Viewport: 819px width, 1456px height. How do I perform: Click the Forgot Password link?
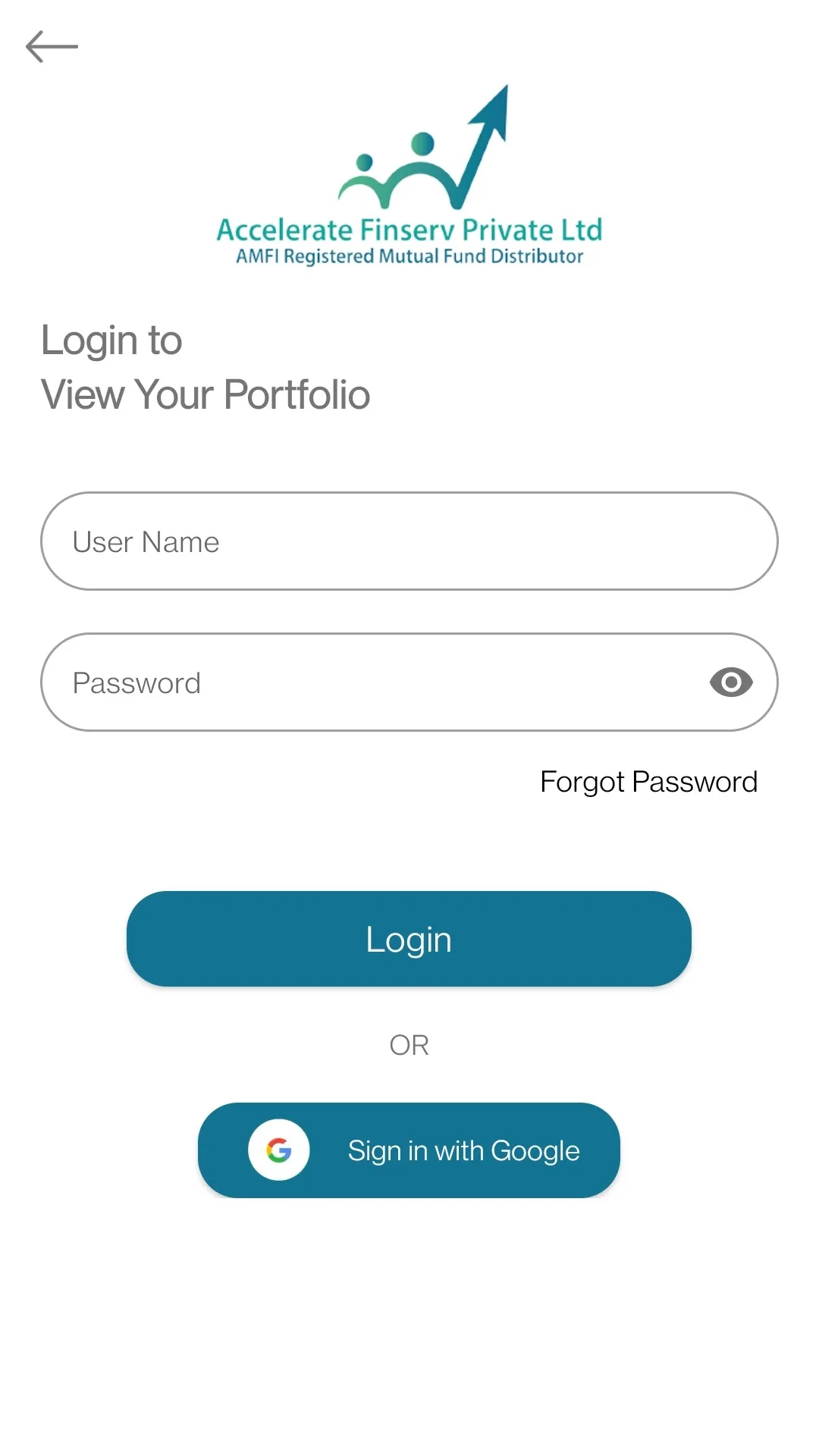[x=648, y=781]
